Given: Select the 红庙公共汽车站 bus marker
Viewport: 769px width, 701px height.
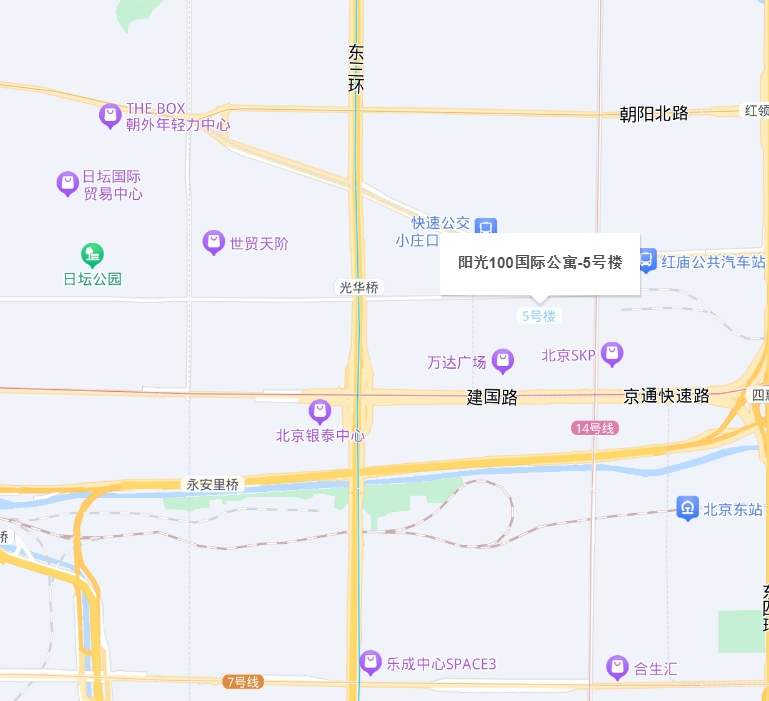Looking at the screenshot, I should tap(646, 261).
